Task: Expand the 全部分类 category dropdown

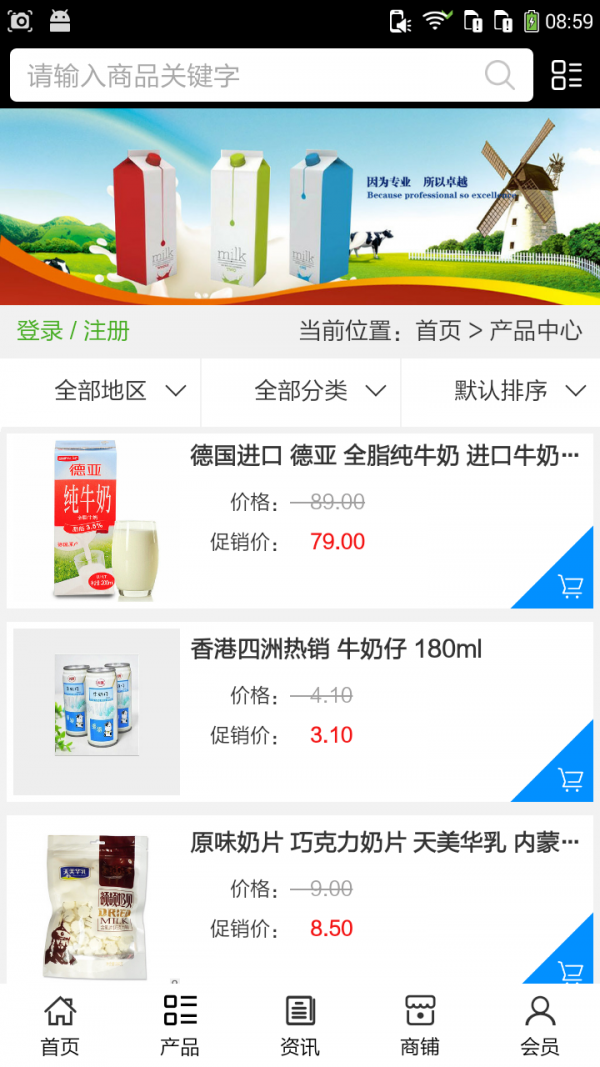Action: click(320, 390)
